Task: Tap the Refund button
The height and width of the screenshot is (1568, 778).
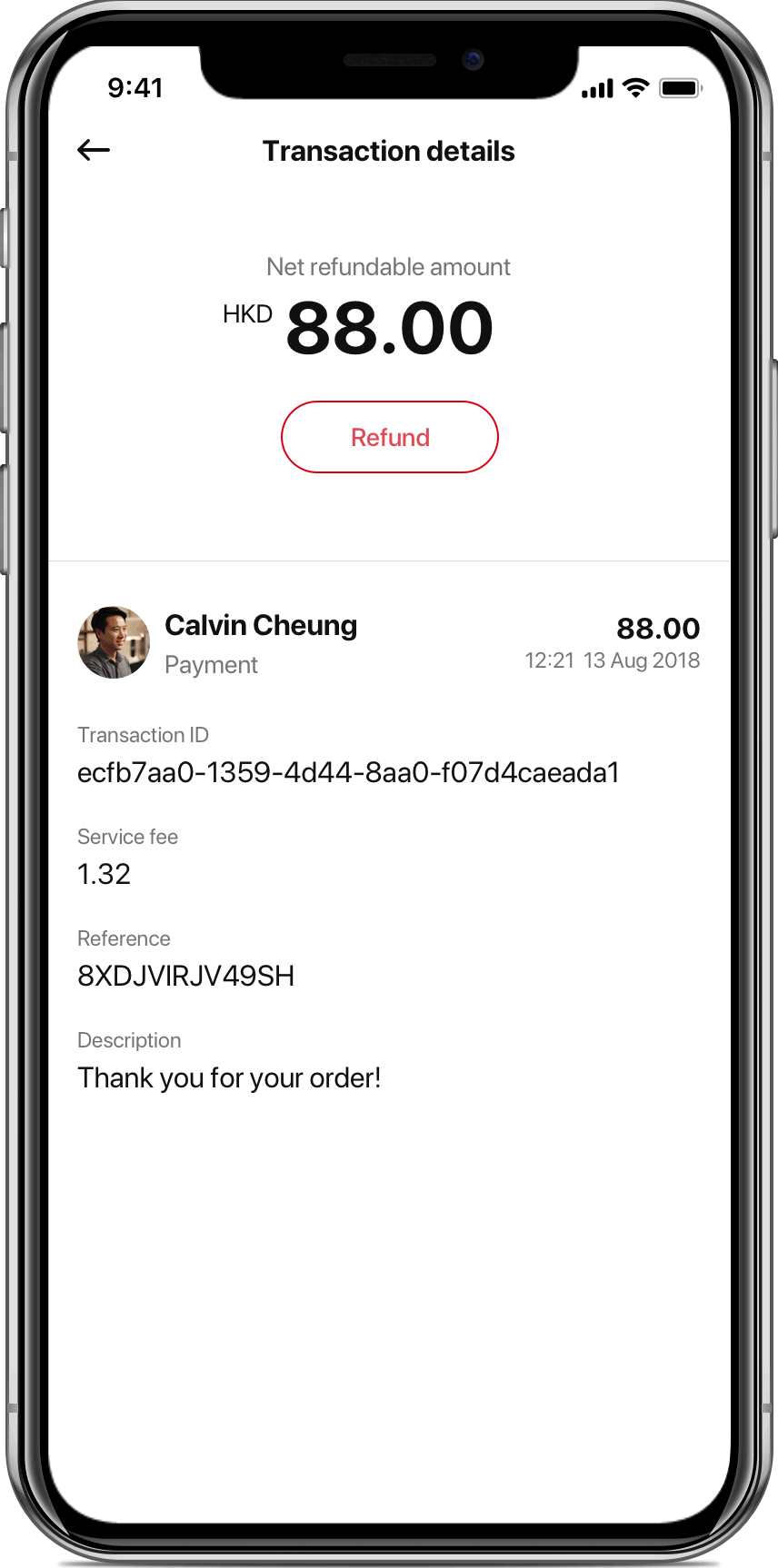Action: pyautogui.click(x=390, y=437)
